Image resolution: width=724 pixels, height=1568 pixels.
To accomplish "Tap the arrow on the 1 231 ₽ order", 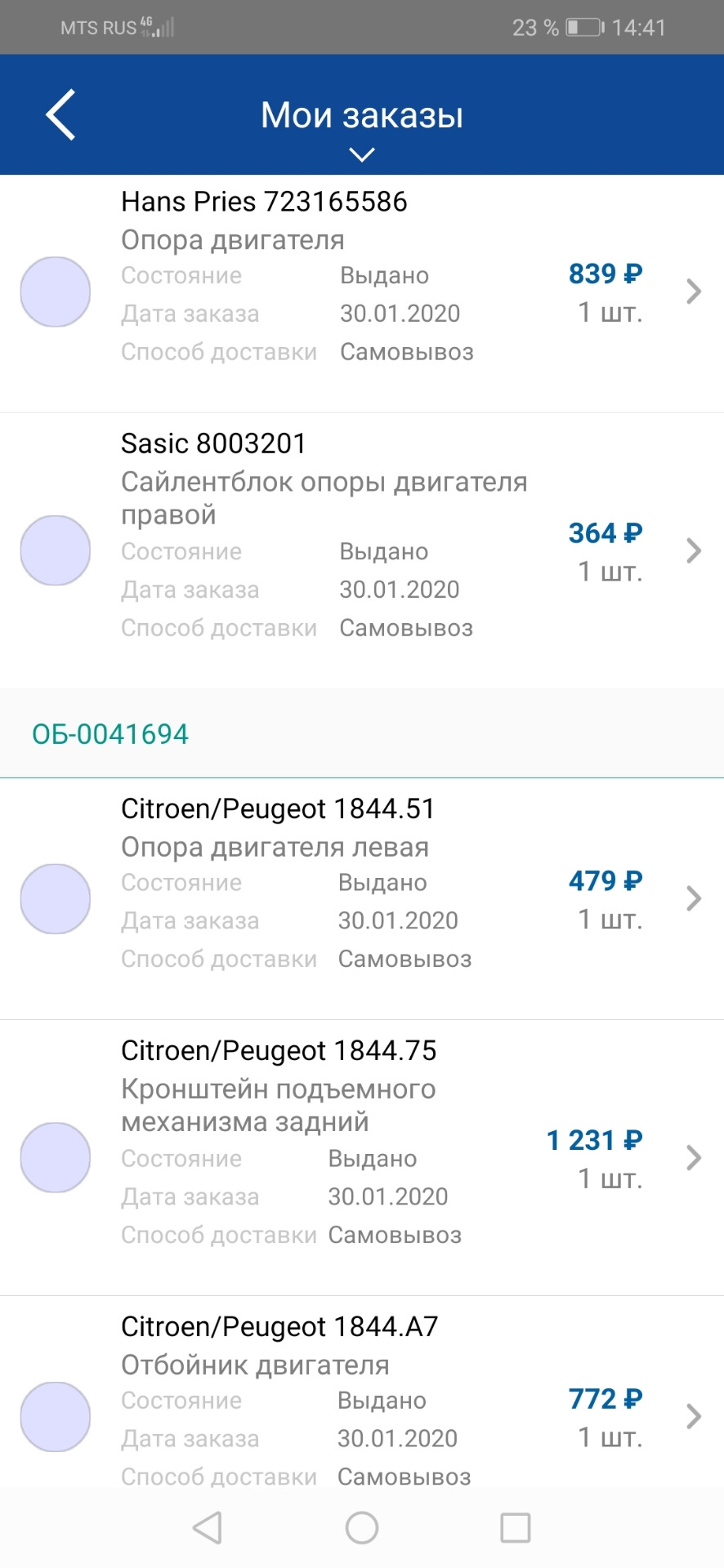I will point(694,1157).
